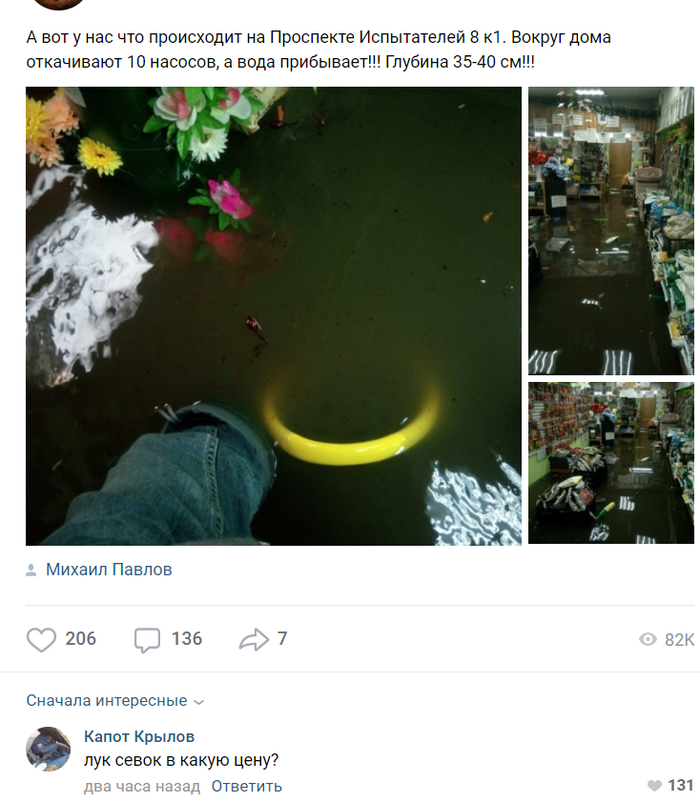700x802 pixels.
Task: Open Капот Крылов's profile
Action: (x=138, y=737)
